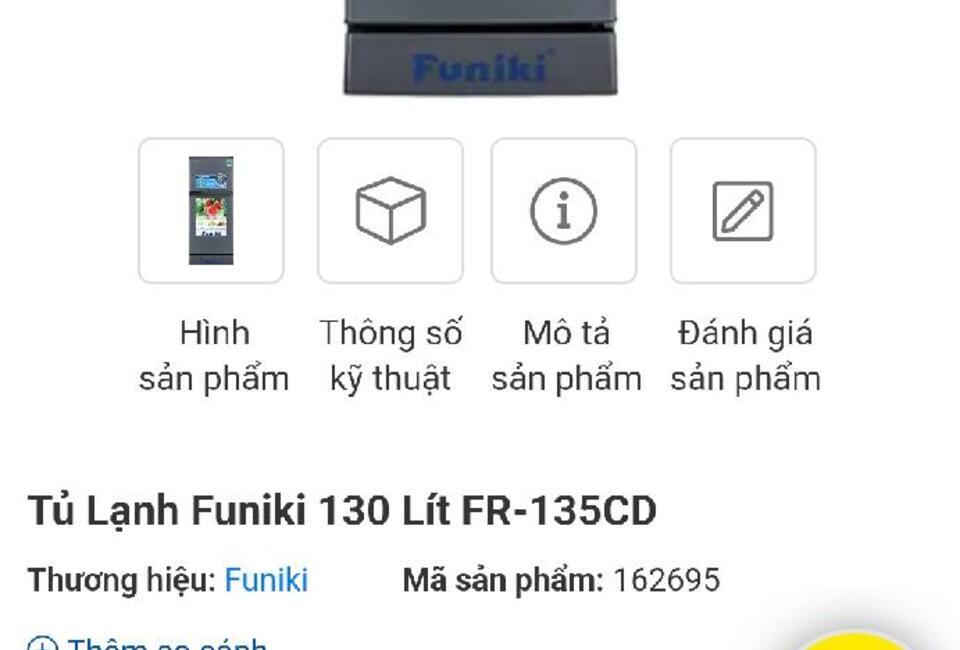Go to Đánh giá sản phẩm reviews
The width and height of the screenshot is (960, 650).
743,211
